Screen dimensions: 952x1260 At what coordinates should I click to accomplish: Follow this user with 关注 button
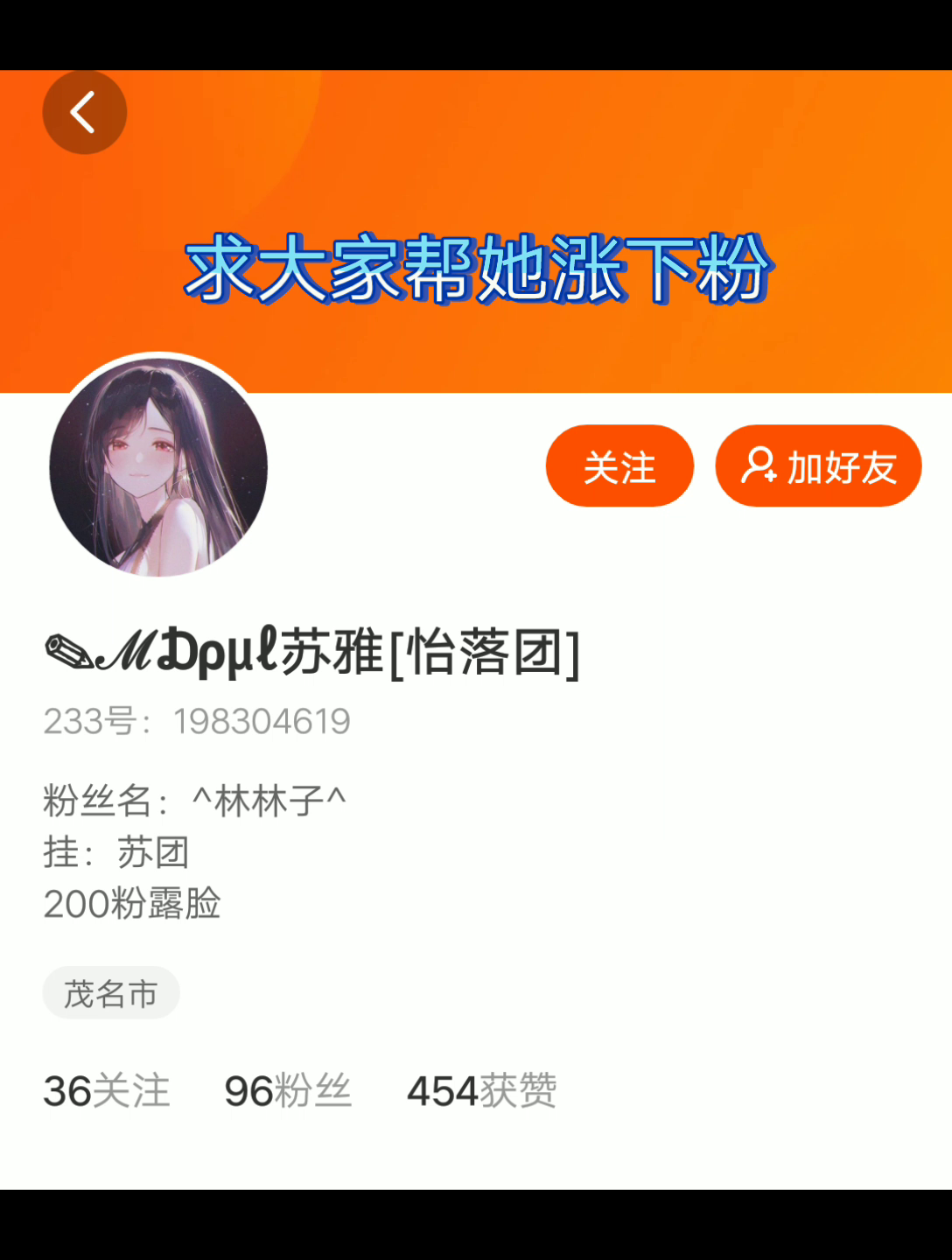pos(619,466)
